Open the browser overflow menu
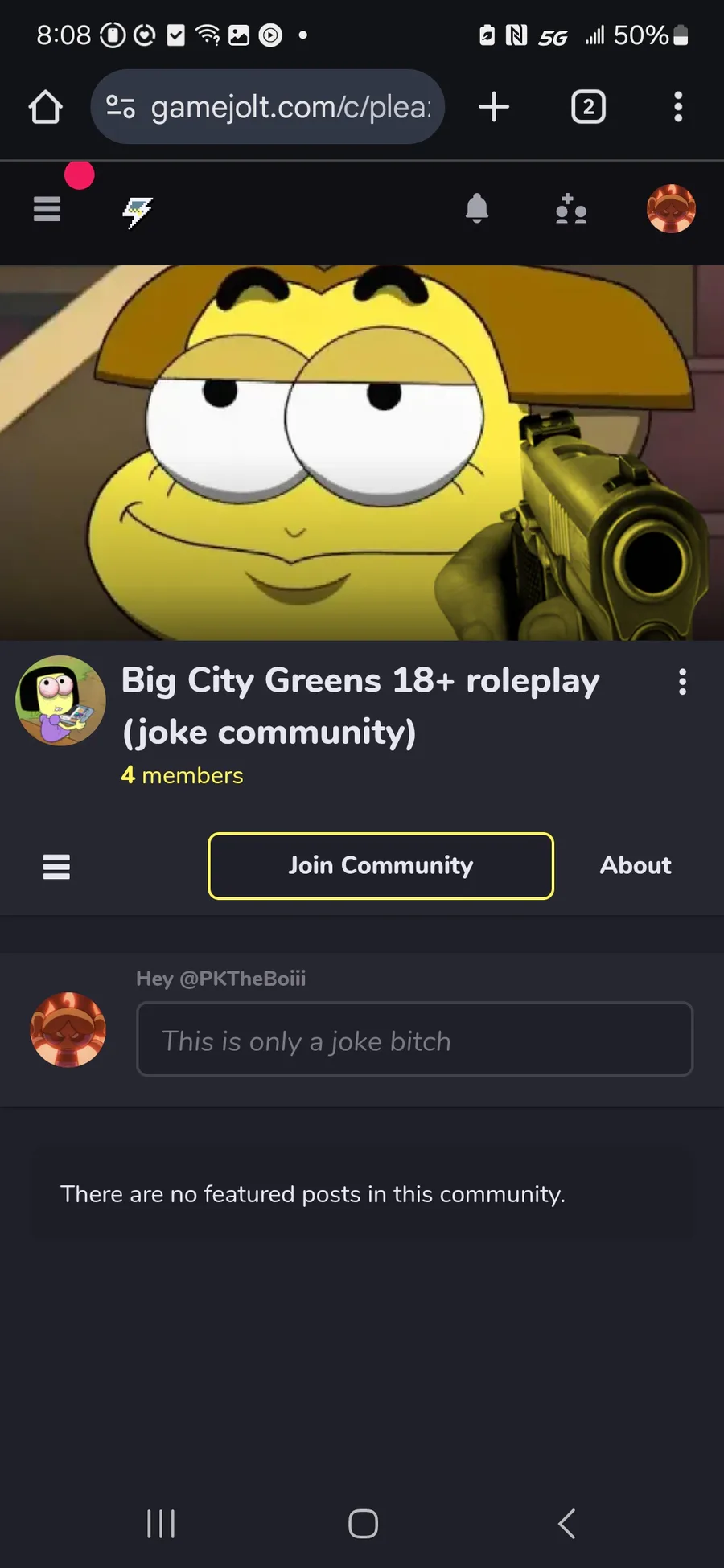The image size is (724, 1568). 678,107
